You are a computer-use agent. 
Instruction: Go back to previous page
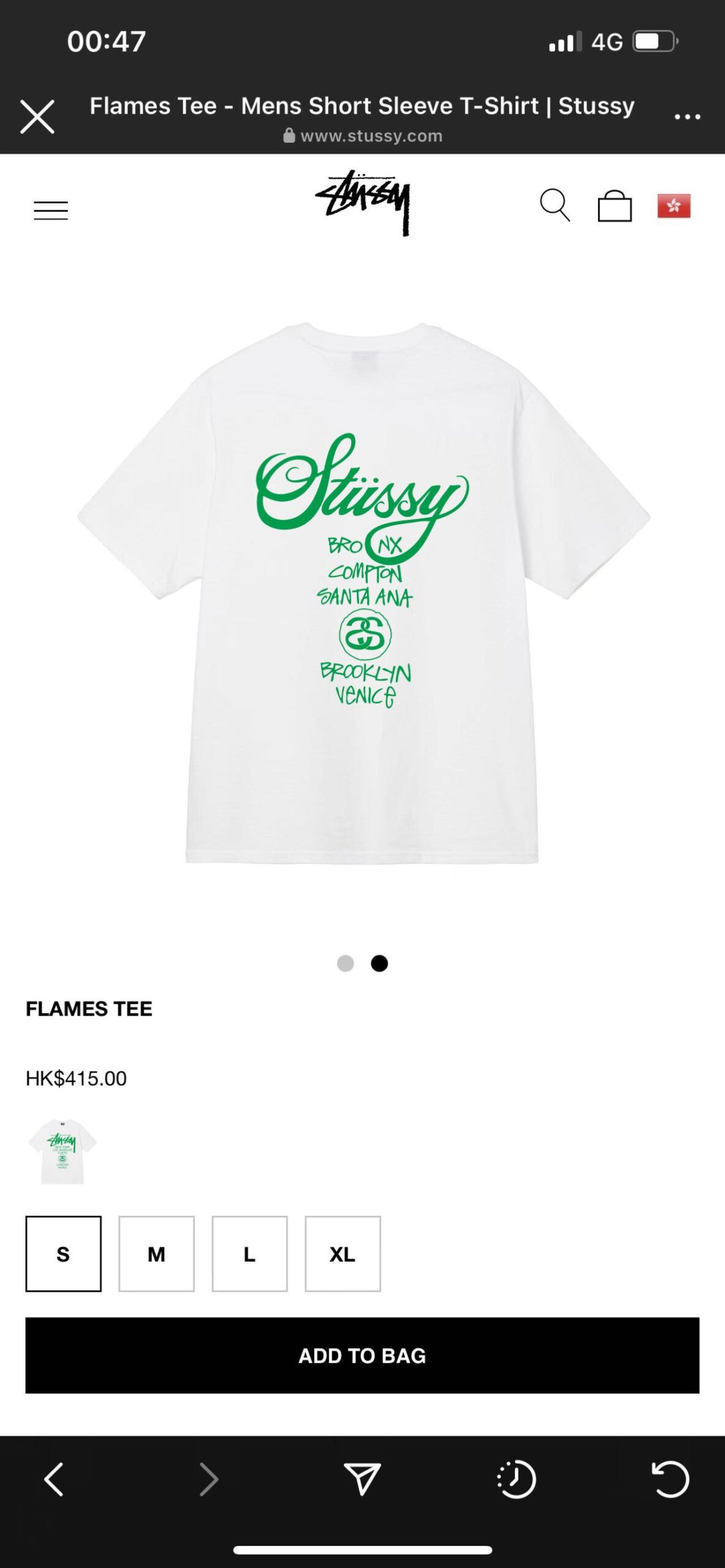[54, 1479]
